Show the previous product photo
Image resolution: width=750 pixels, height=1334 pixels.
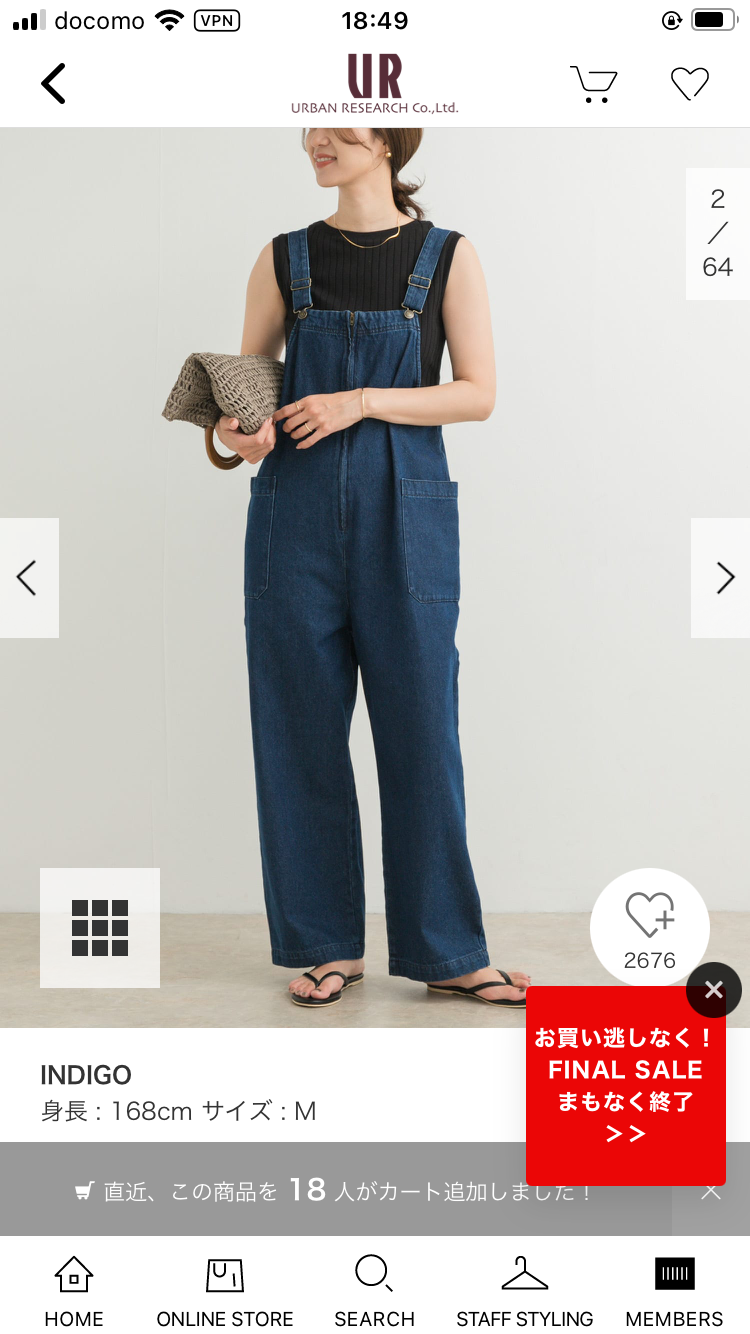tap(29, 578)
